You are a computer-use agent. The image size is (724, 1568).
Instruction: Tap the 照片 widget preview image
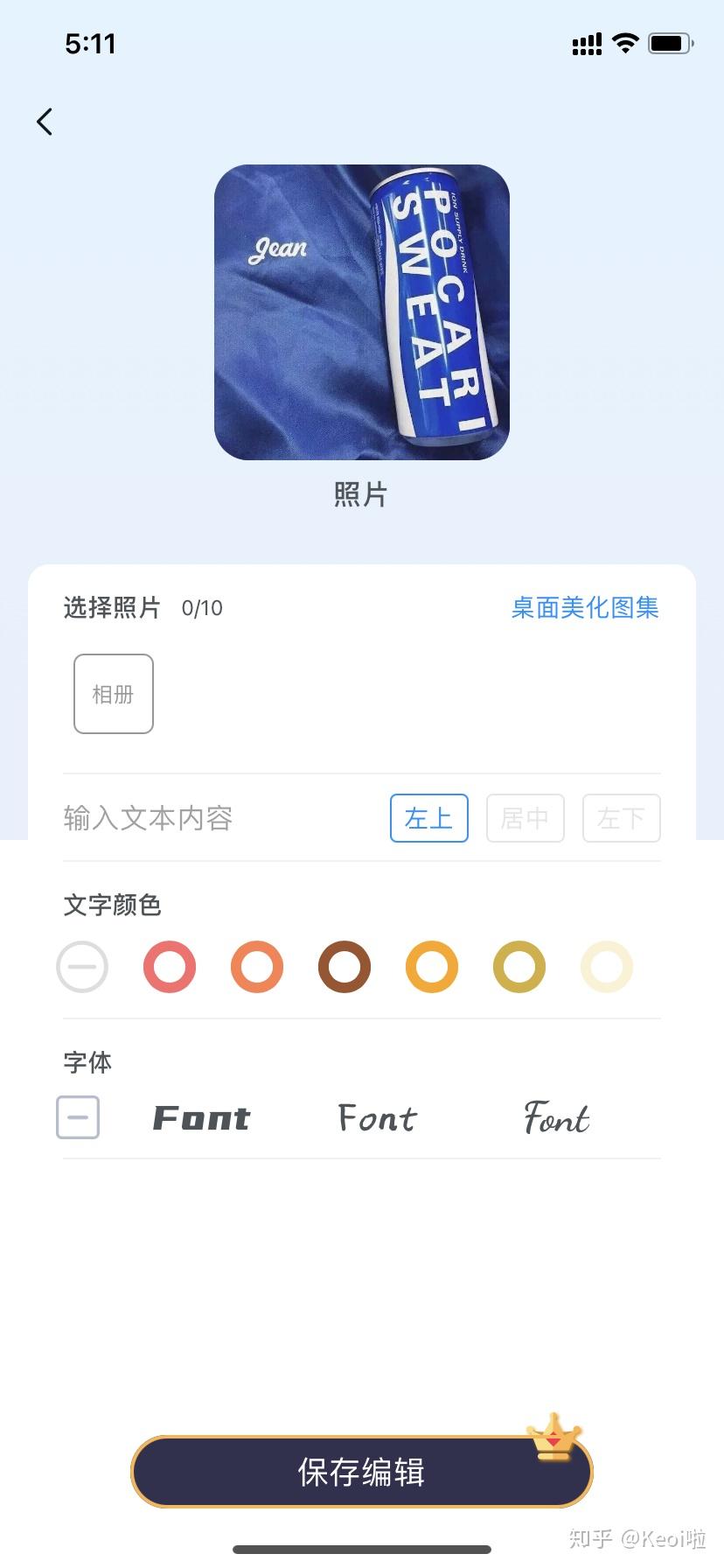point(362,312)
